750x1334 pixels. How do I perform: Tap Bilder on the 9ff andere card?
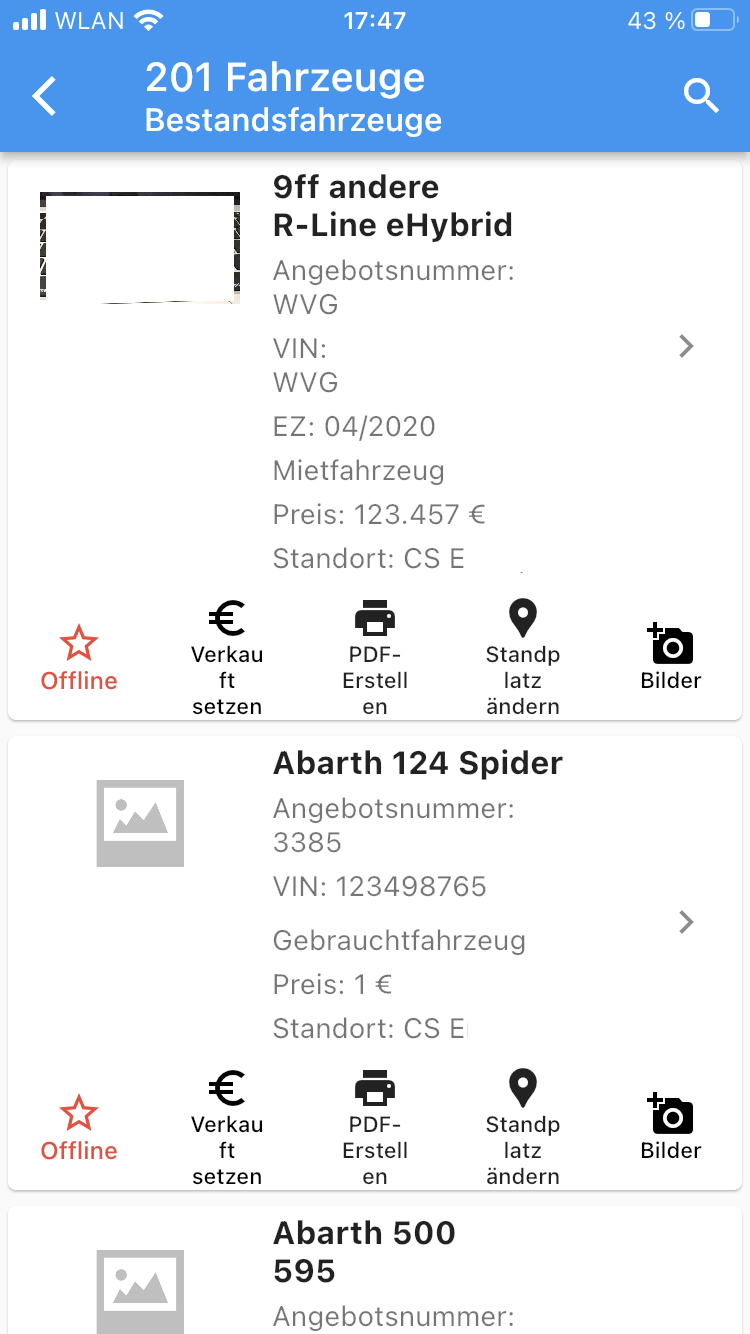[671, 659]
